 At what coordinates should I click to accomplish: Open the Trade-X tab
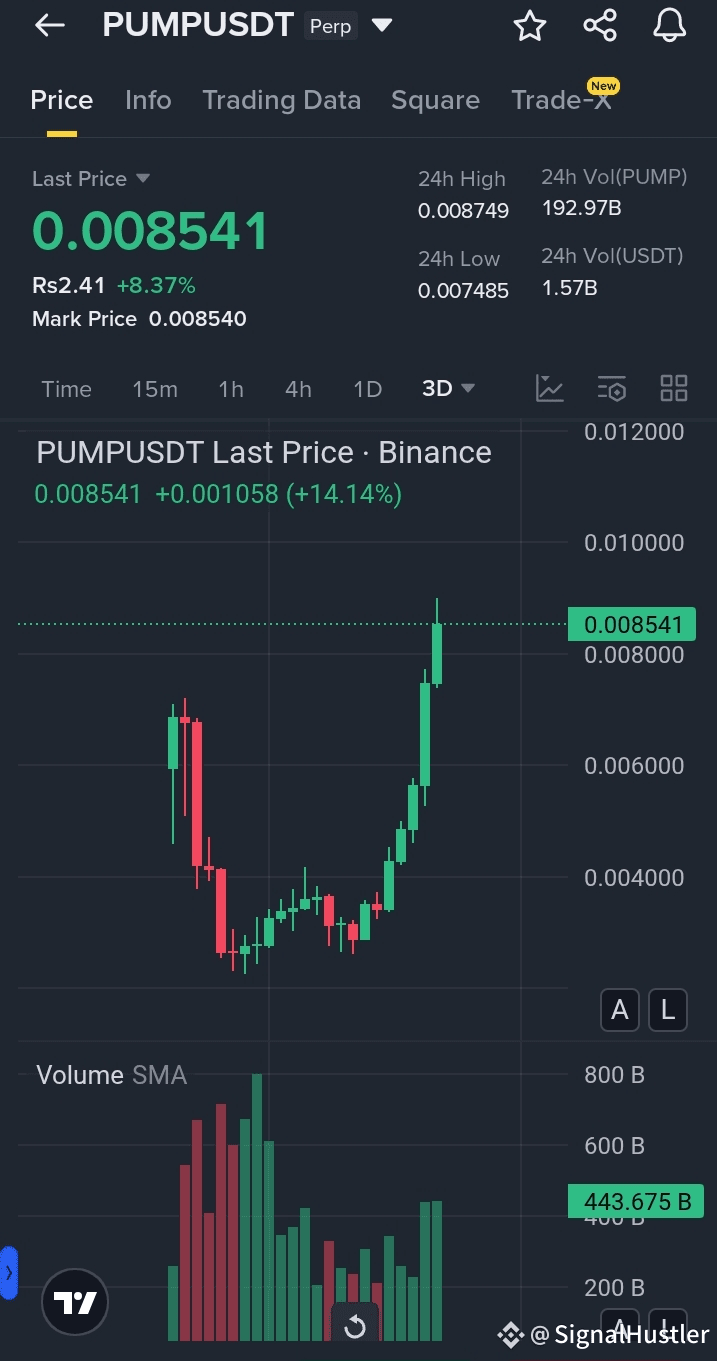click(x=561, y=100)
